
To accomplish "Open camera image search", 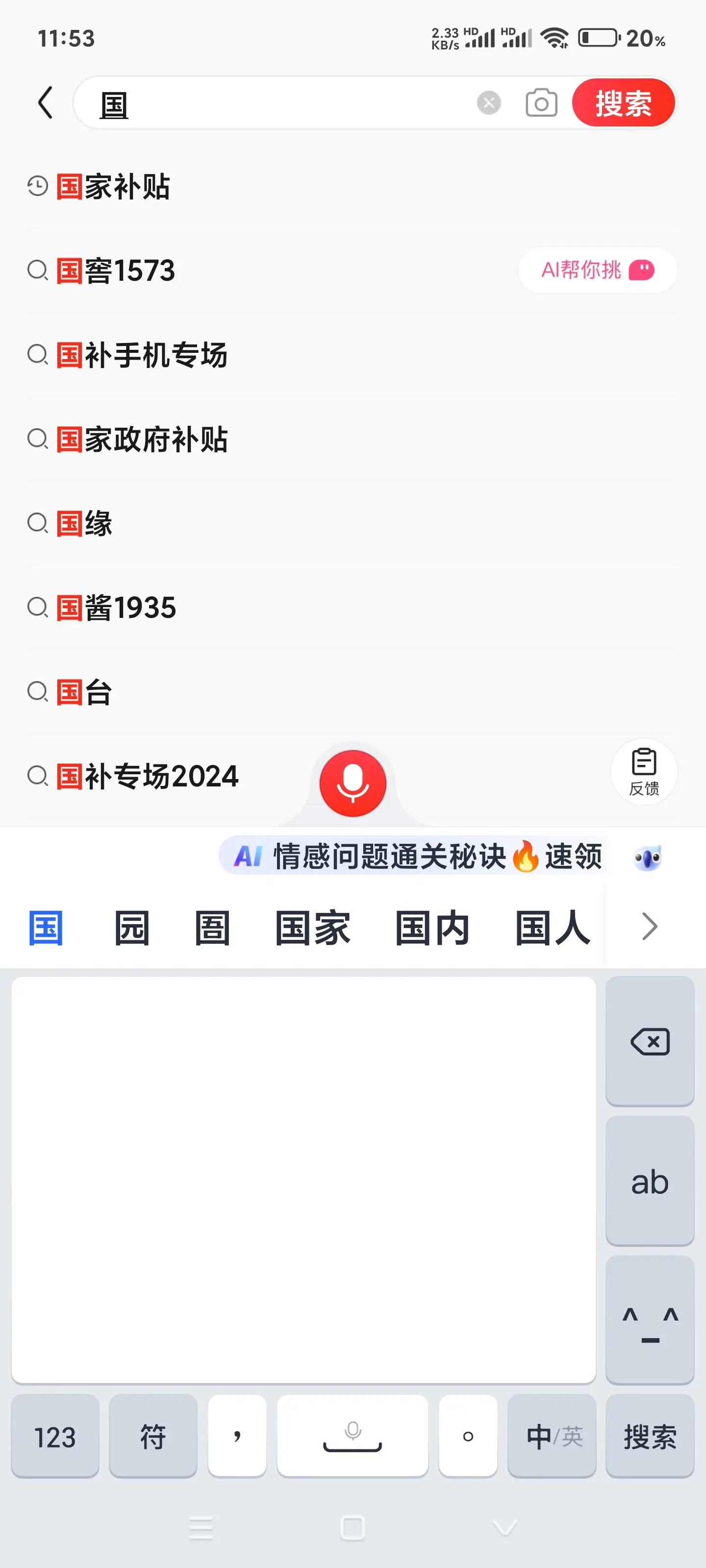I will click(541, 103).
